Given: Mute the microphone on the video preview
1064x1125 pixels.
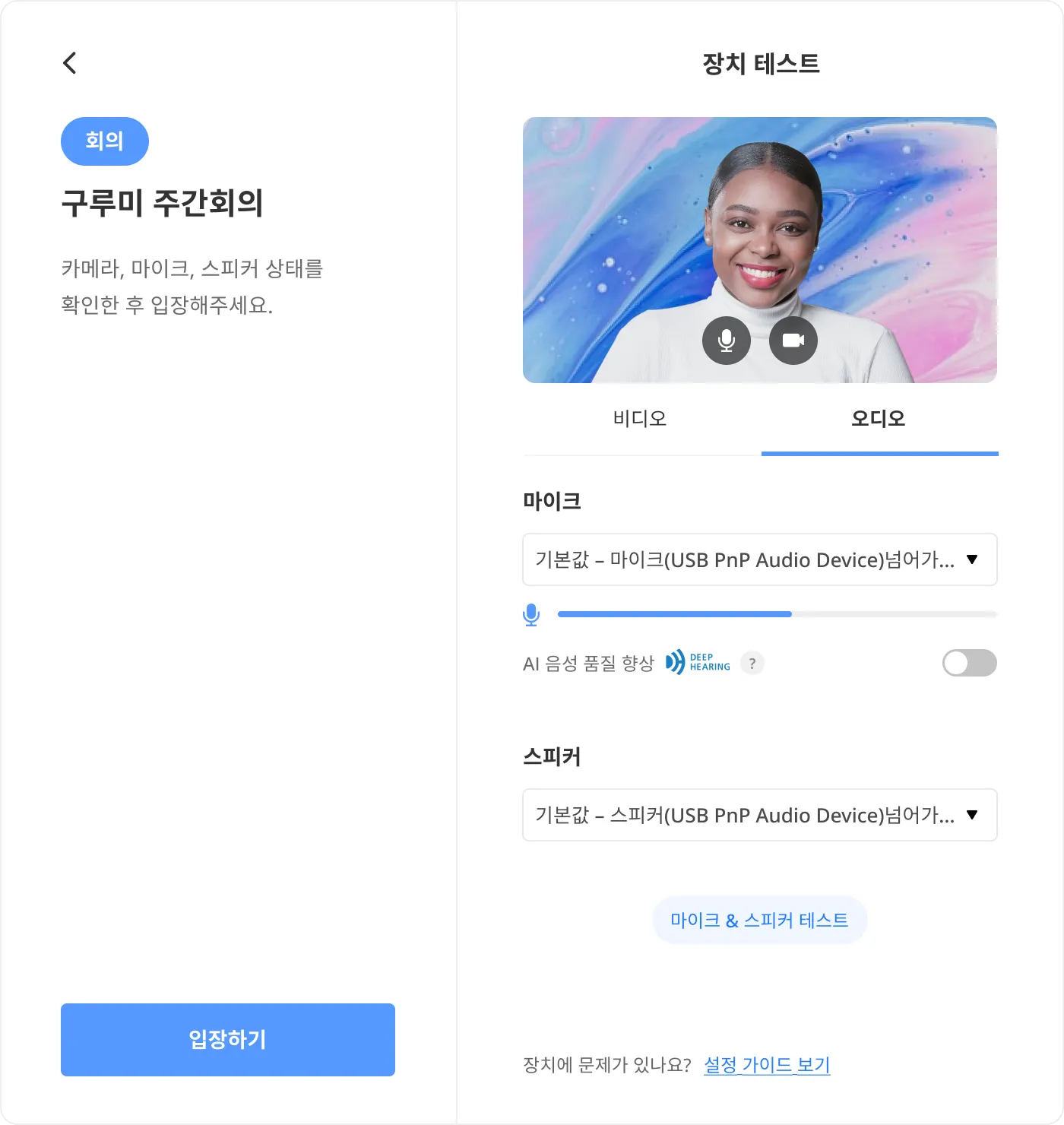Looking at the screenshot, I should coord(727,341).
